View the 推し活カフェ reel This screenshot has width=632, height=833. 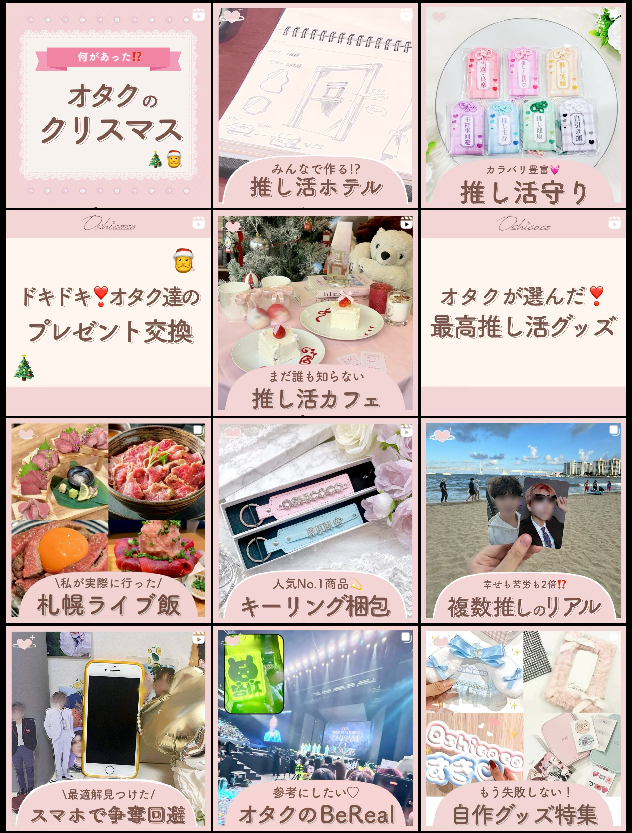coord(316,313)
